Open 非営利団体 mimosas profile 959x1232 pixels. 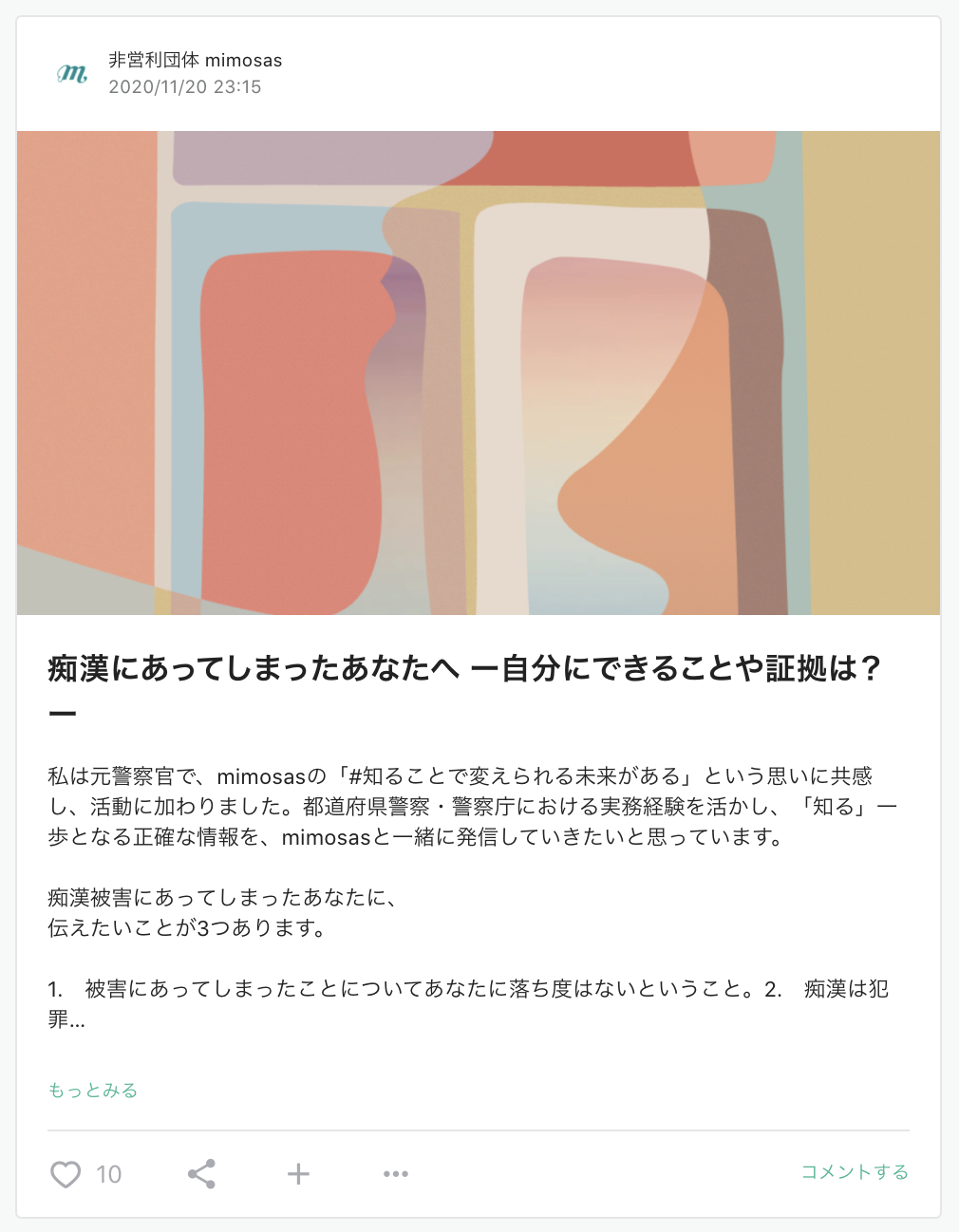pos(195,60)
